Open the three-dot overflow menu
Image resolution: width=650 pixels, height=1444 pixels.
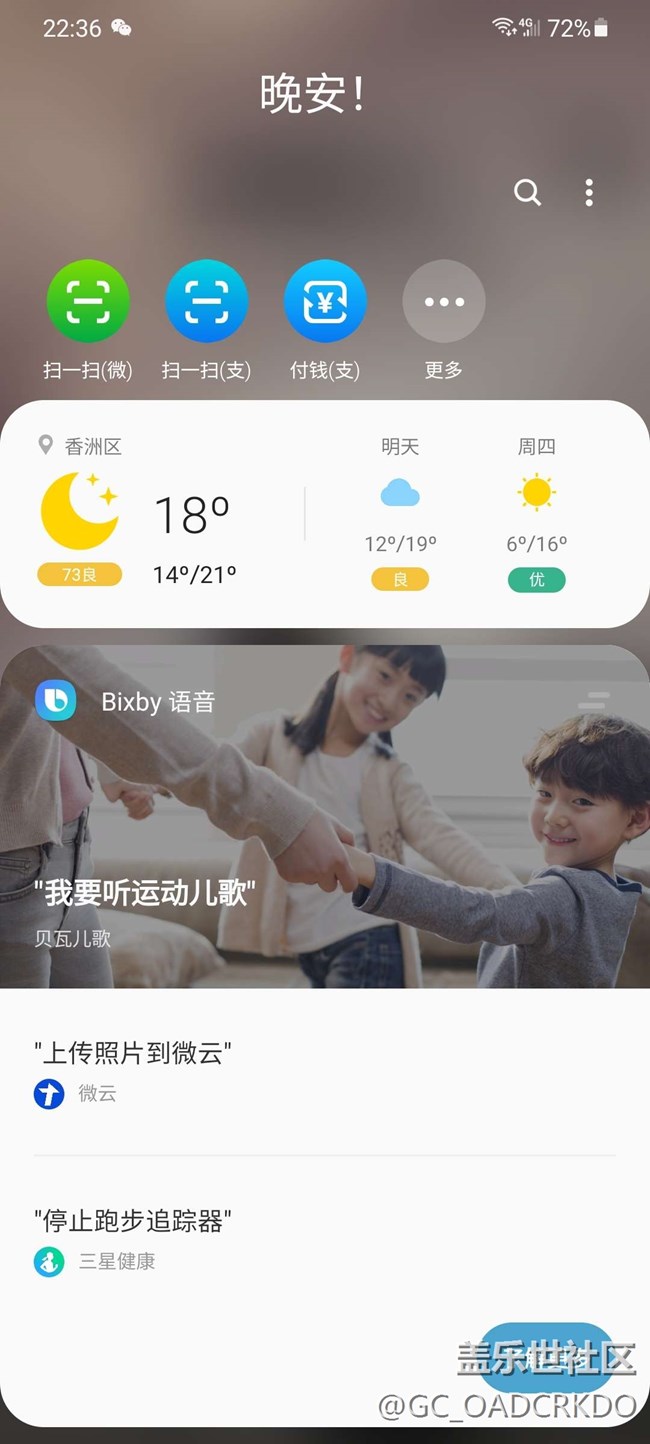[589, 192]
